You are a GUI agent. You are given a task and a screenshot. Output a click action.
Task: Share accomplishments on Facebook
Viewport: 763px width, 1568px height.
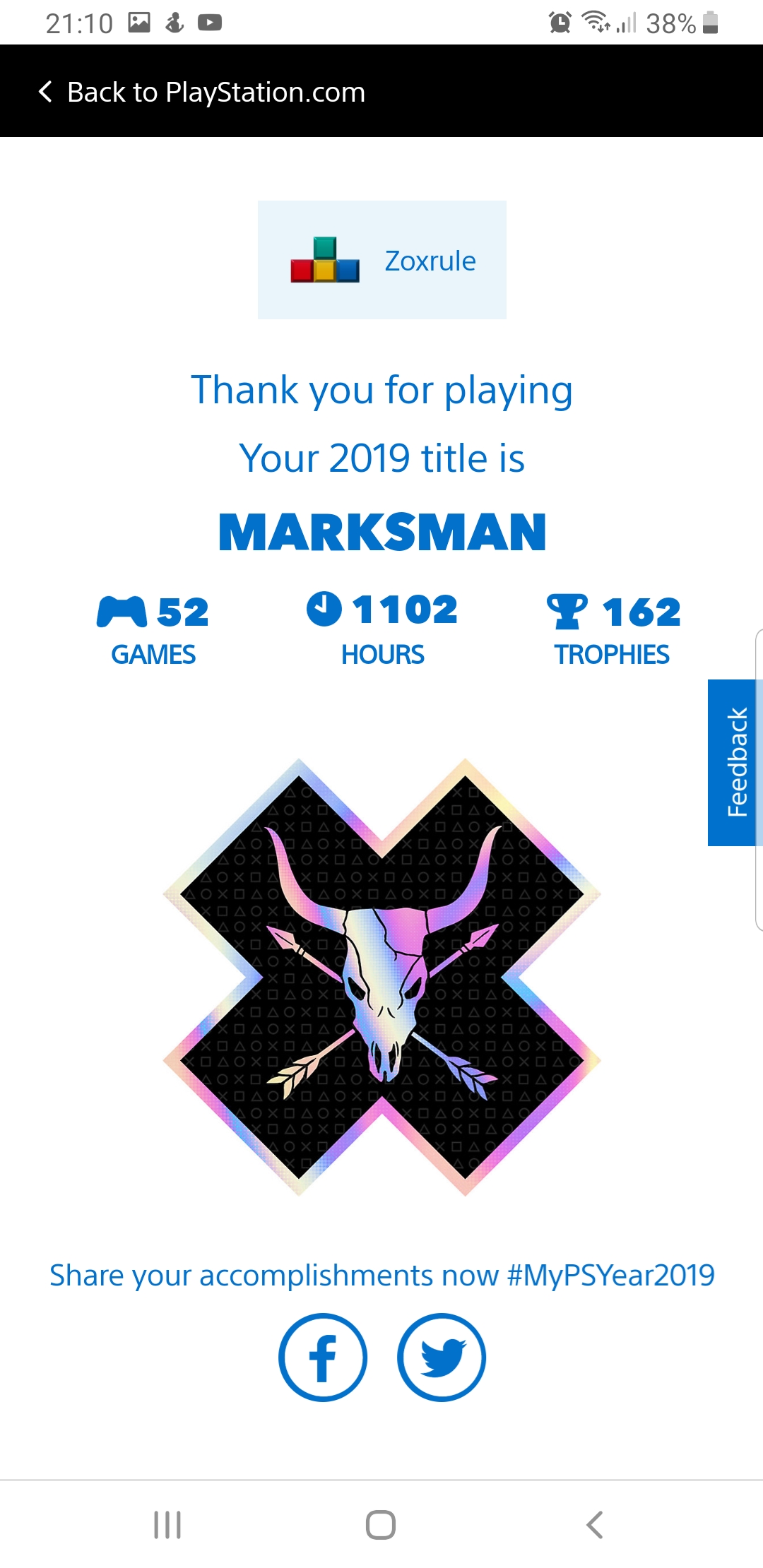coord(323,1358)
